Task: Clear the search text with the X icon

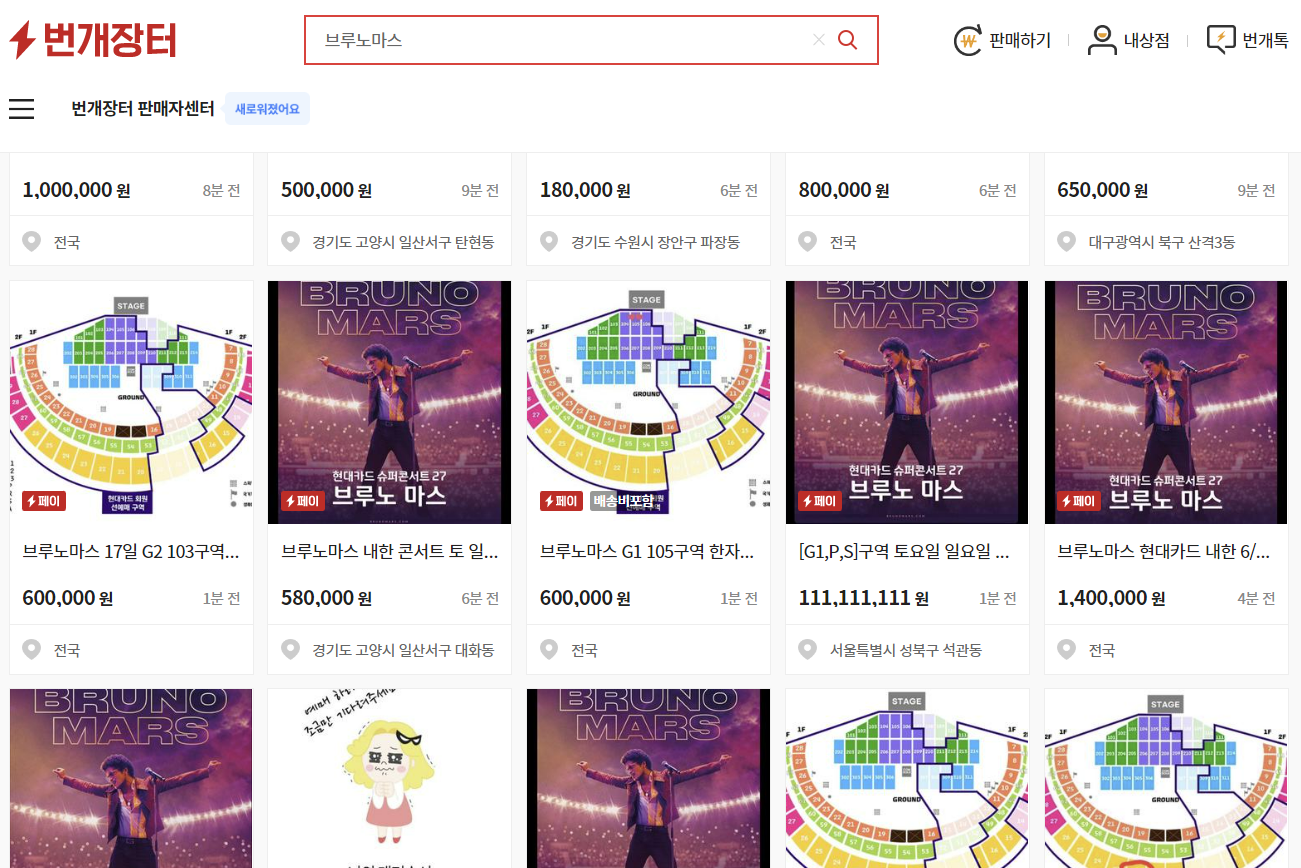Action: pyautogui.click(x=818, y=40)
